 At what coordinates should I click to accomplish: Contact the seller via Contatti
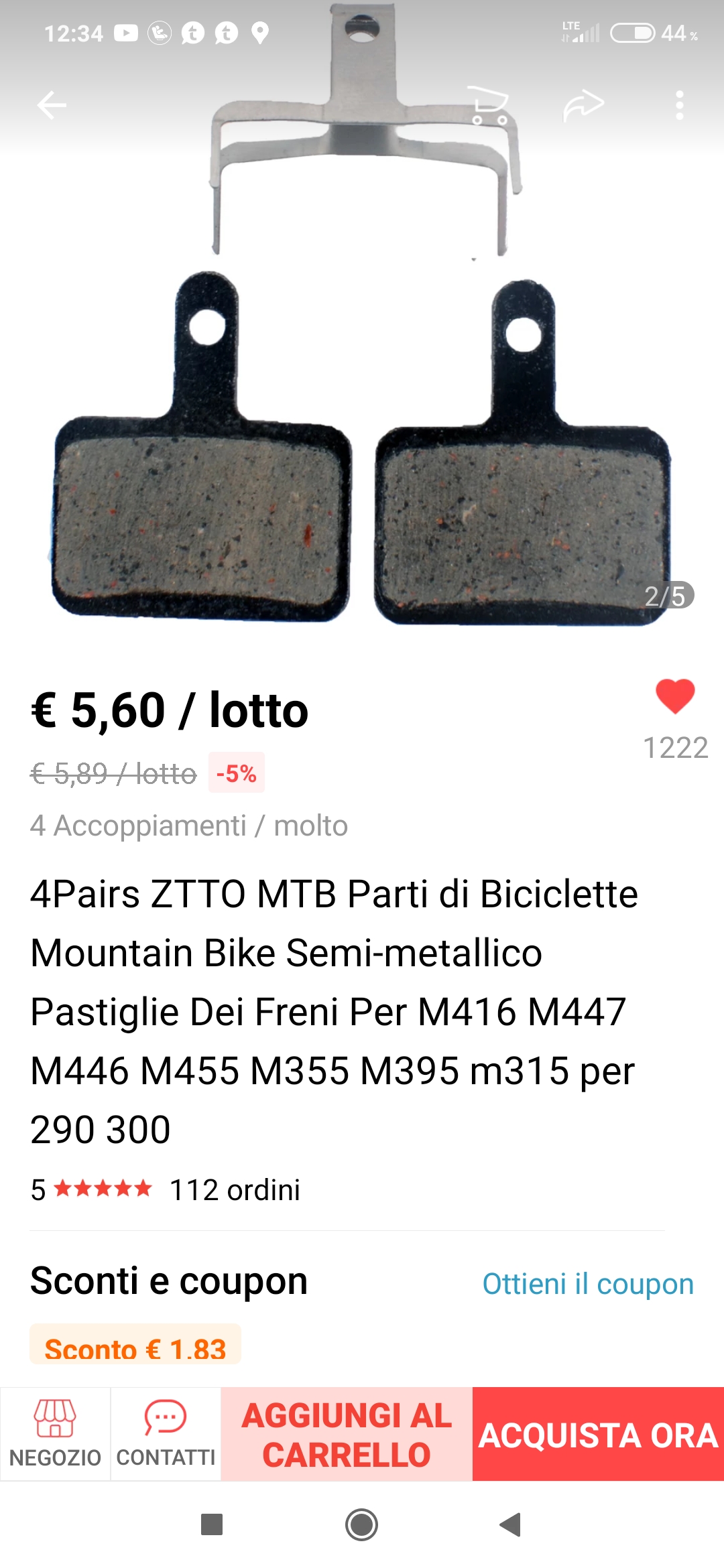tap(166, 1434)
